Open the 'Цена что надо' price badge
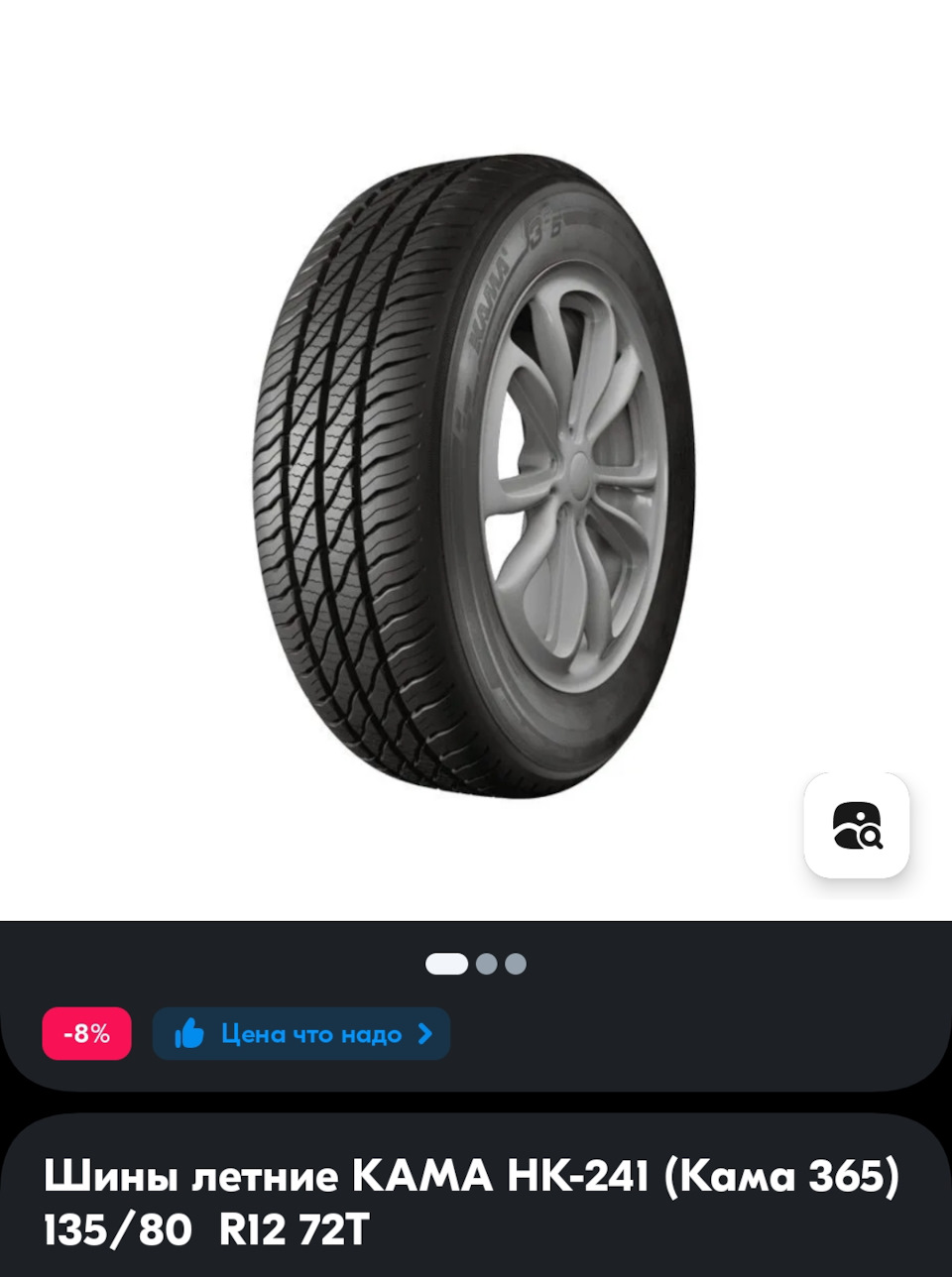Viewport: 952px width, 1277px height. 301,1034
